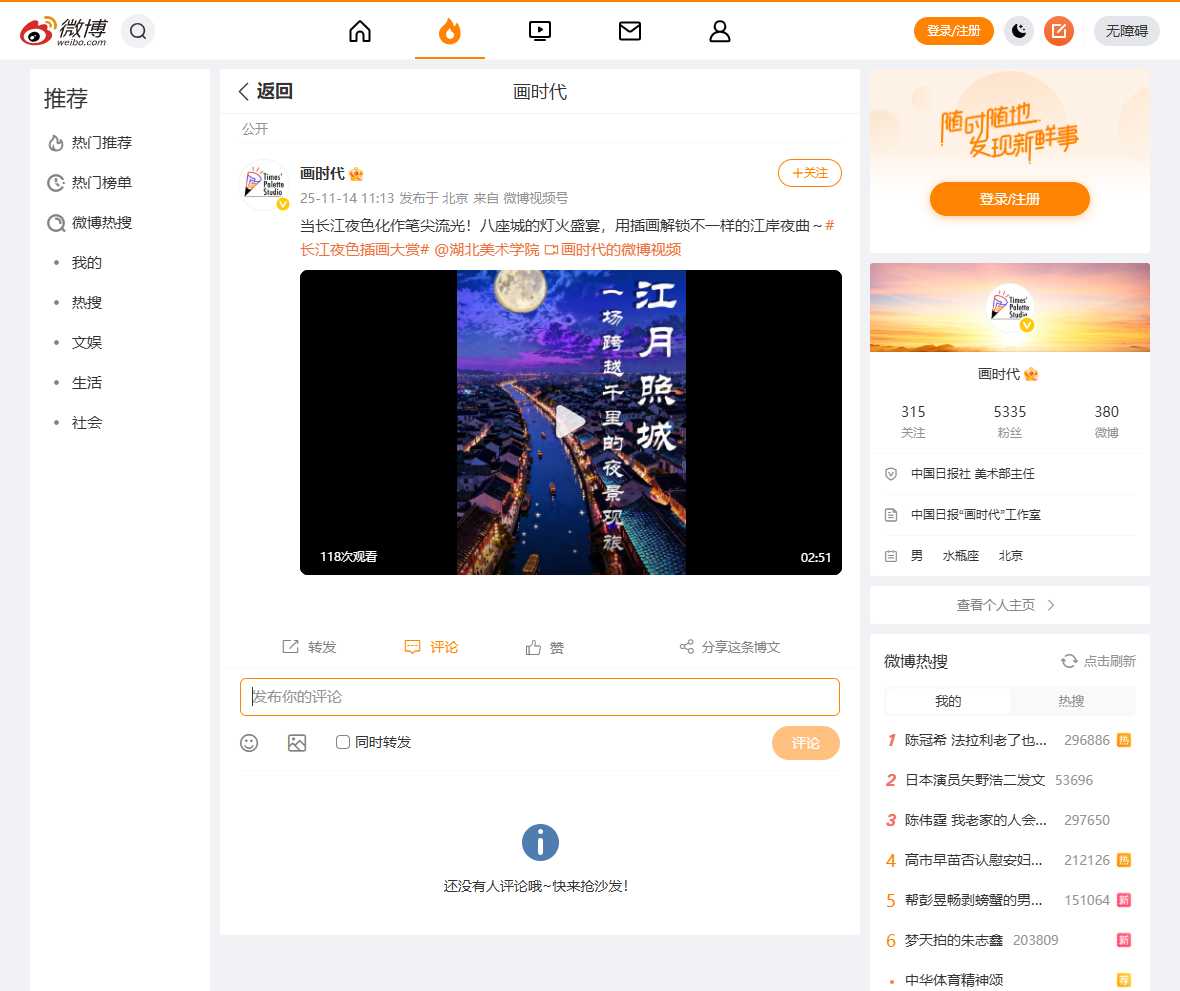Open 查看个人主页 profile link
This screenshot has width=1180, height=991.
(x=1008, y=605)
